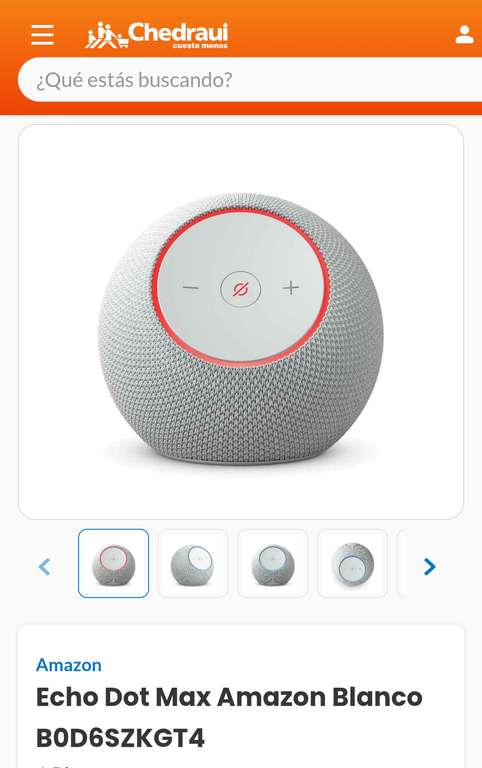Select the first thumbnail with red ring
Screen dimensions: 482x768
click(x=113, y=563)
